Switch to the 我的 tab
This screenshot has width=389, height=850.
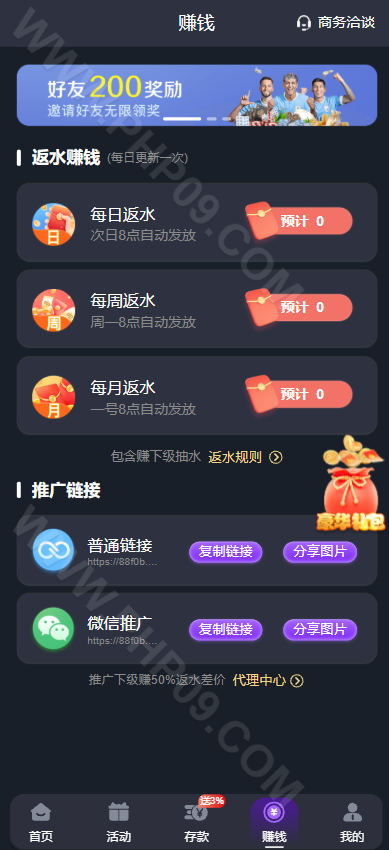pyautogui.click(x=352, y=822)
